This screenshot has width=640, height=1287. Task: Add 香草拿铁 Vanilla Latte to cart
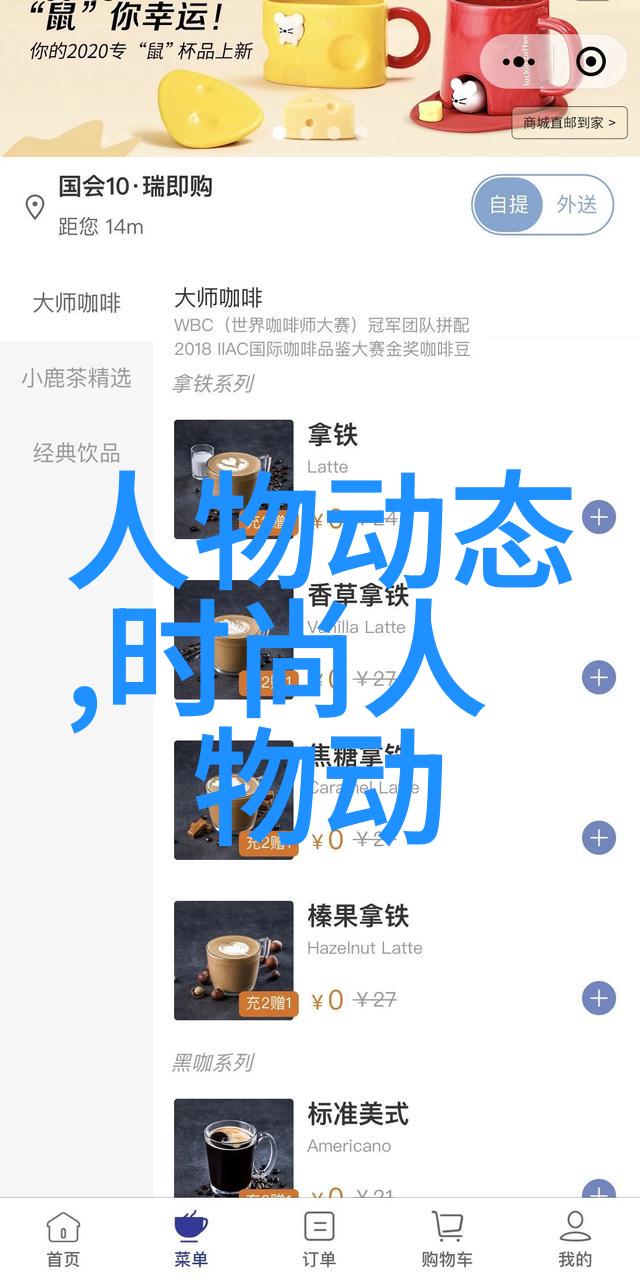598,678
